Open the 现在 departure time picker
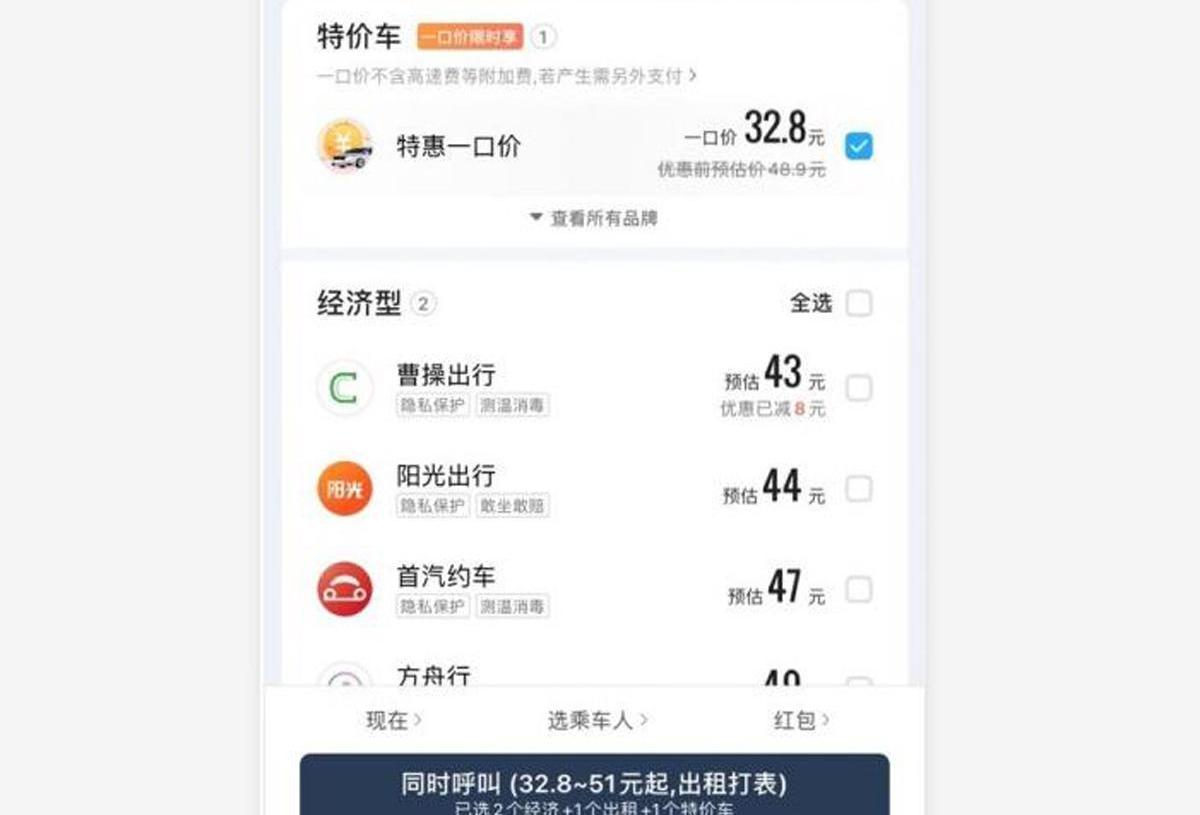 point(393,720)
